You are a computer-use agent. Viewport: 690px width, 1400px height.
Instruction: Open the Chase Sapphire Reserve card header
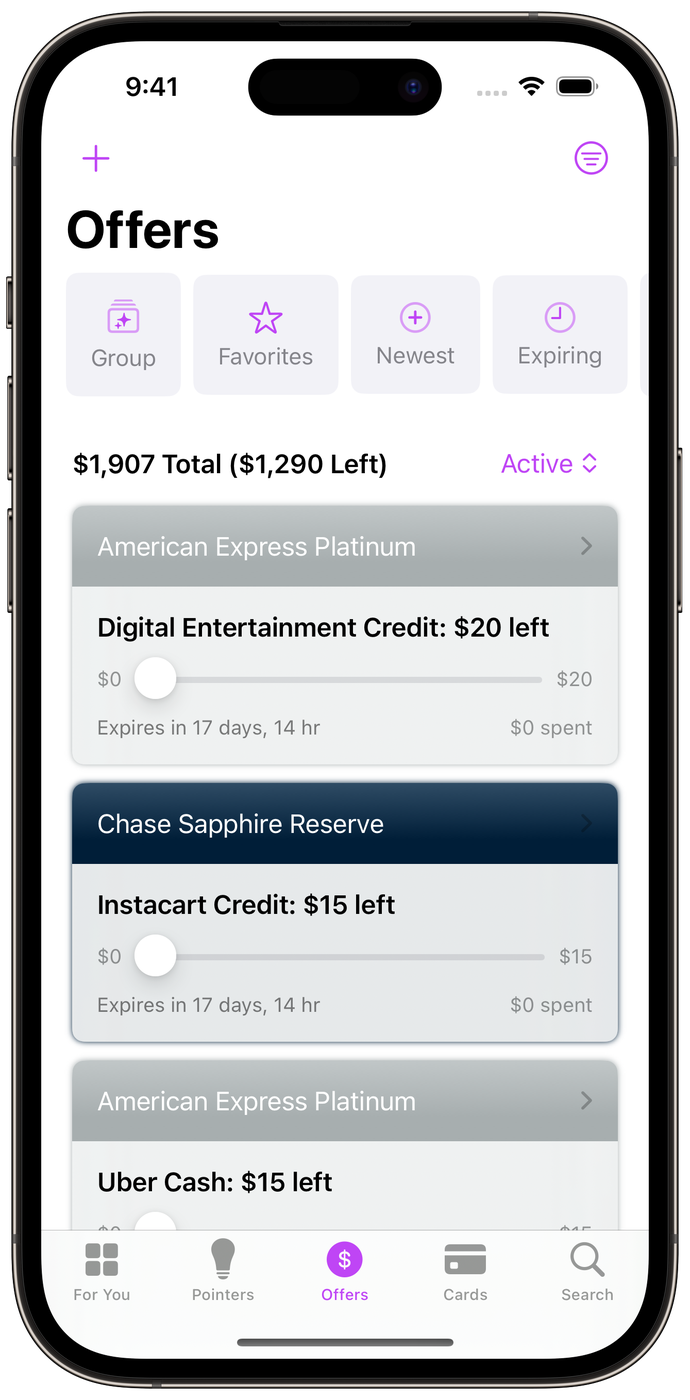pos(345,824)
